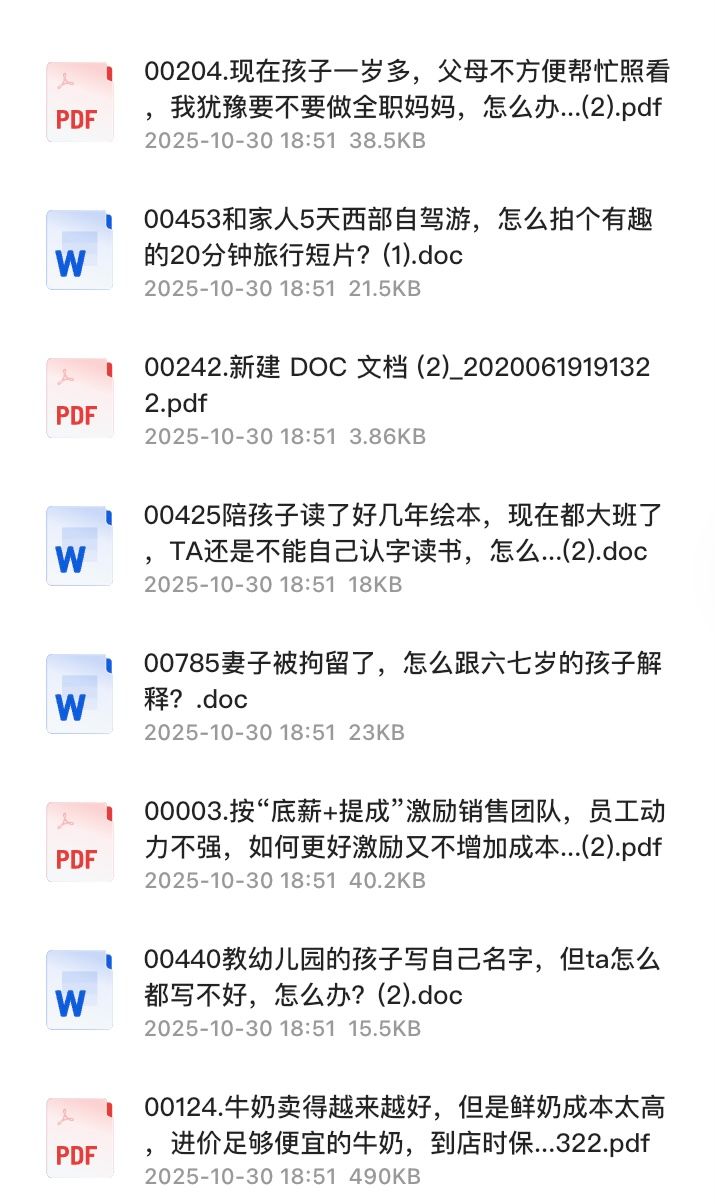The height and width of the screenshot is (1204, 715).
Task: Open the 00453 西部自驾游 doc file
Action: (400, 237)
